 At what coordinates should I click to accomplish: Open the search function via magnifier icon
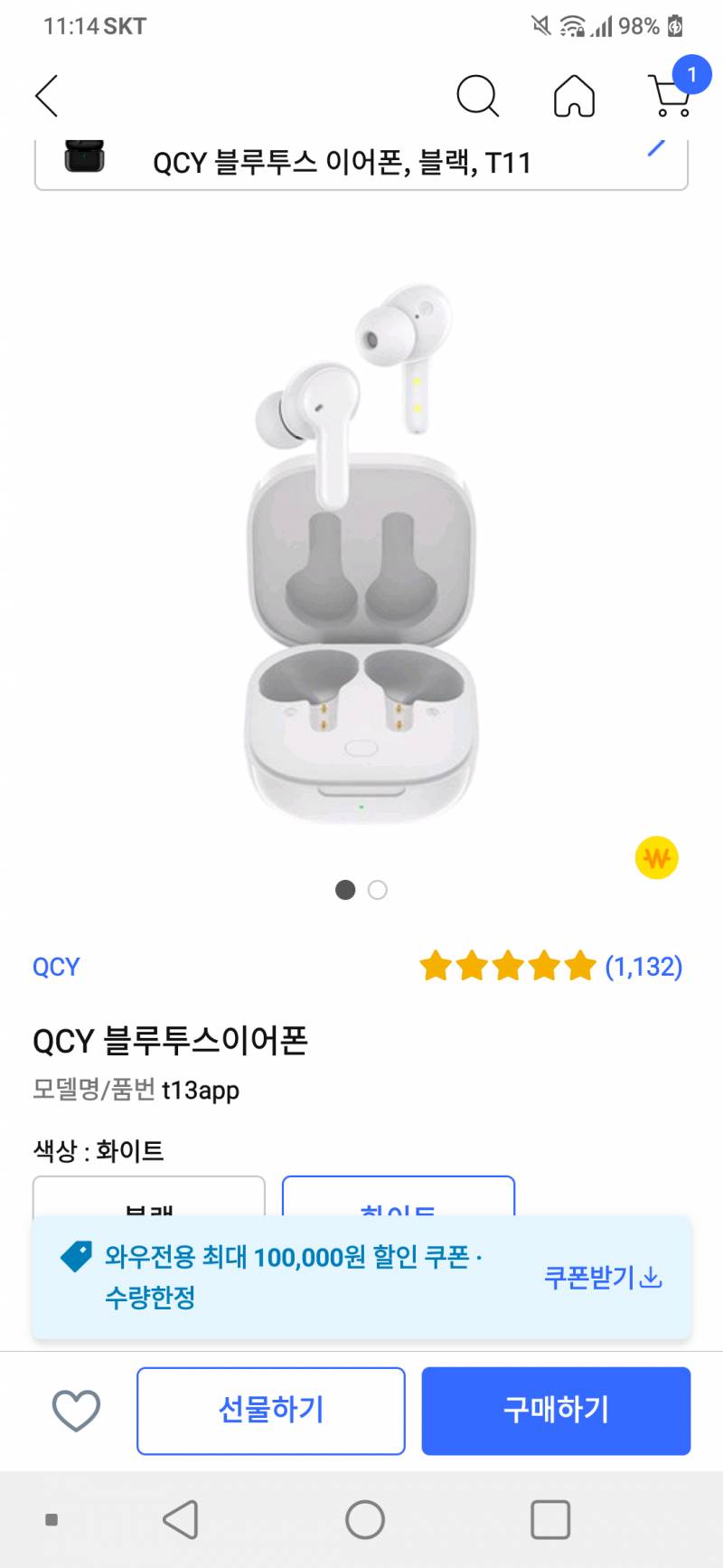tap(478, 95)
